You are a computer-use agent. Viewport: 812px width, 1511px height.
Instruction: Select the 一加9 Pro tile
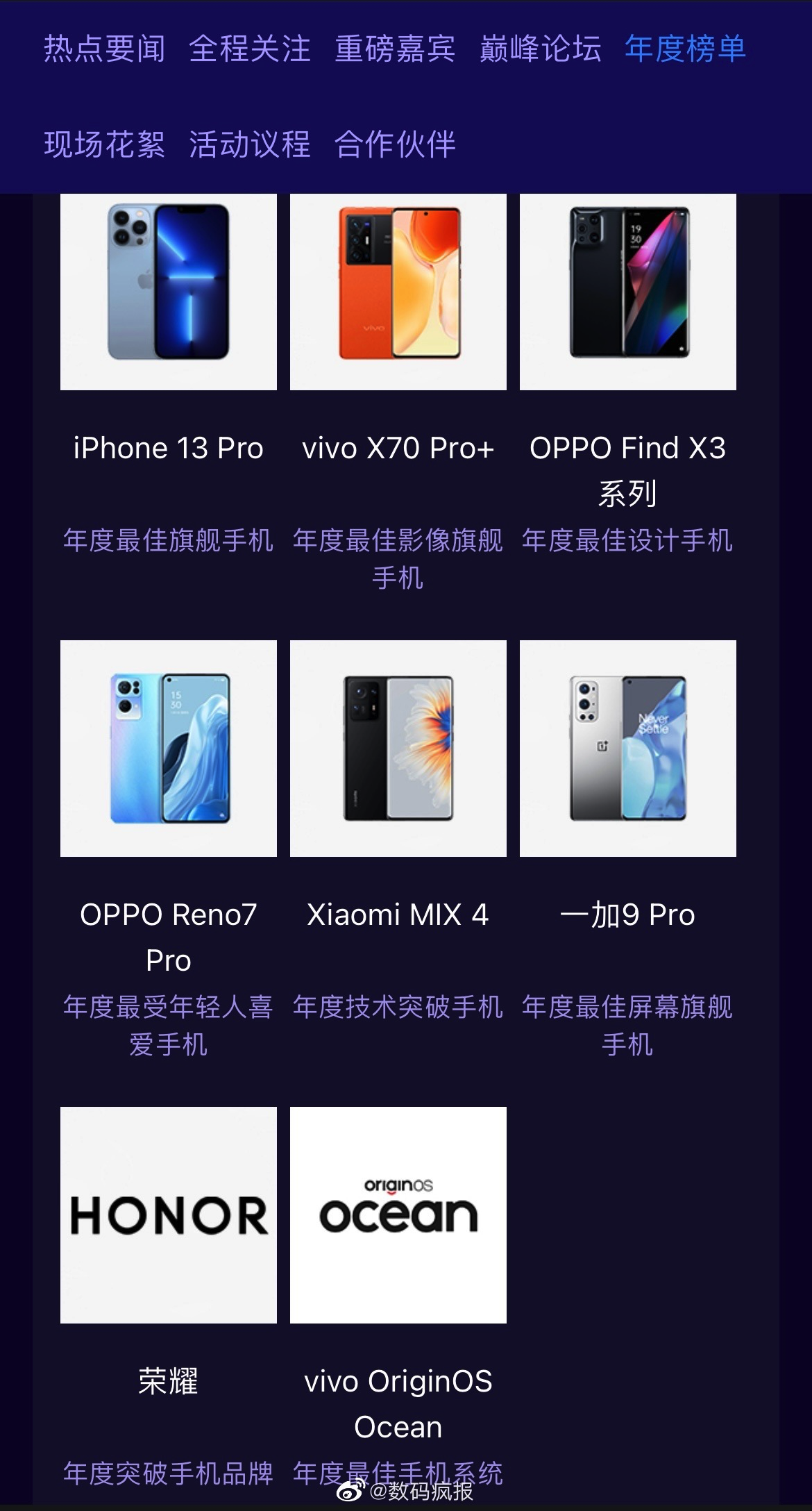[628, 748]
